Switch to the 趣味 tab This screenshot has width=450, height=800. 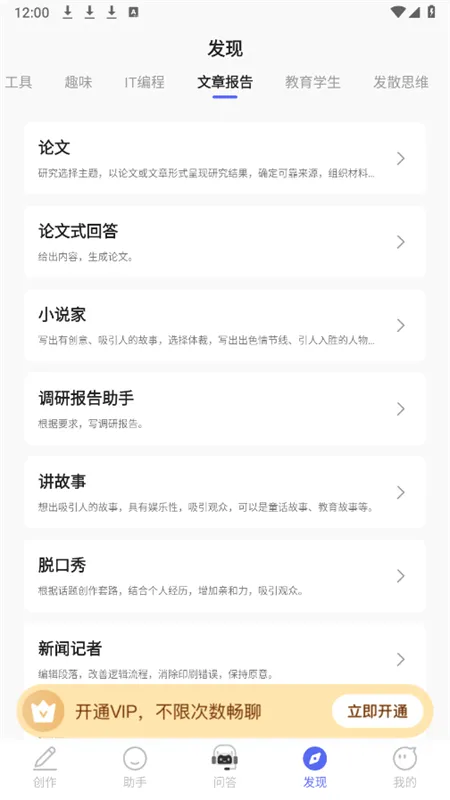78,82
